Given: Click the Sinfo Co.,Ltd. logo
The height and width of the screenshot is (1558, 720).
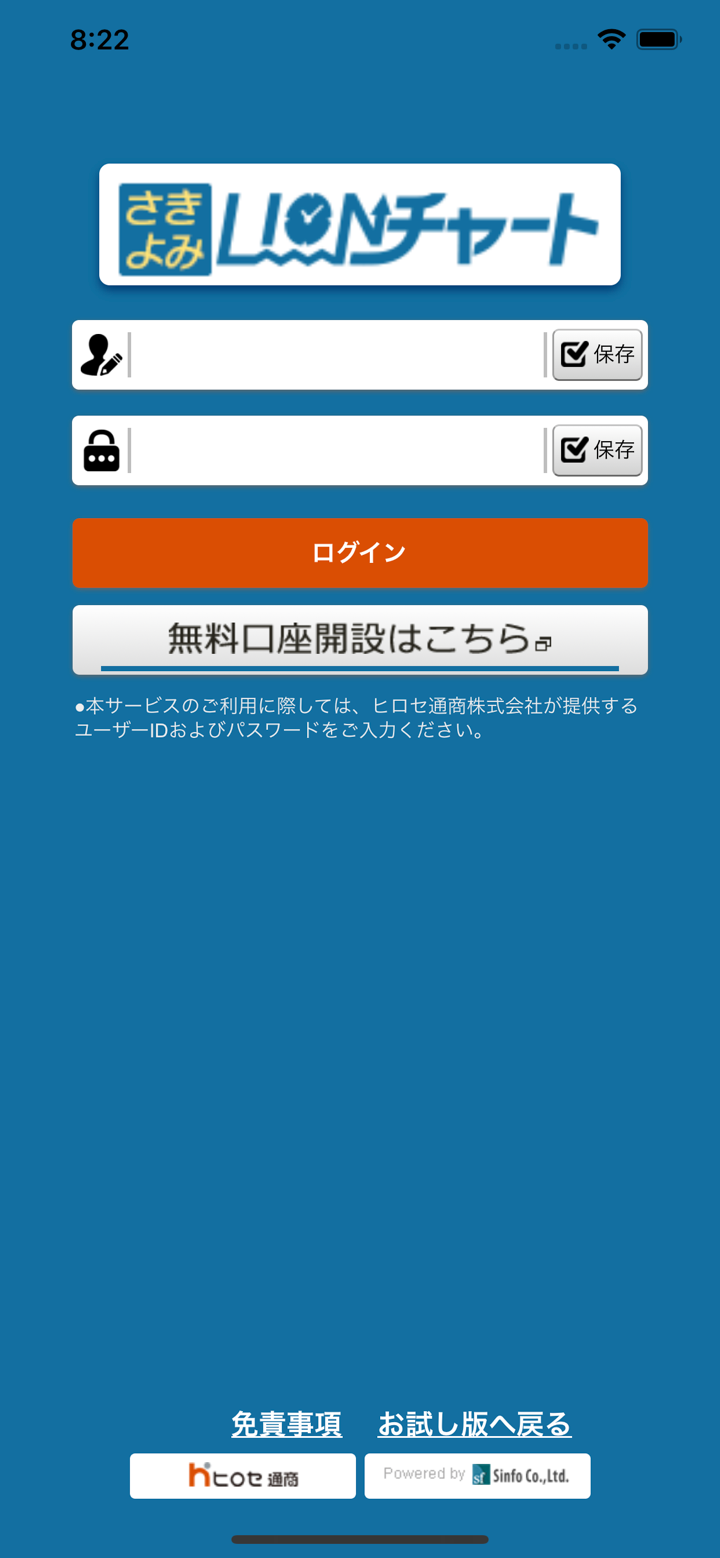Looking at the screenshot, I should point(477,1475).
